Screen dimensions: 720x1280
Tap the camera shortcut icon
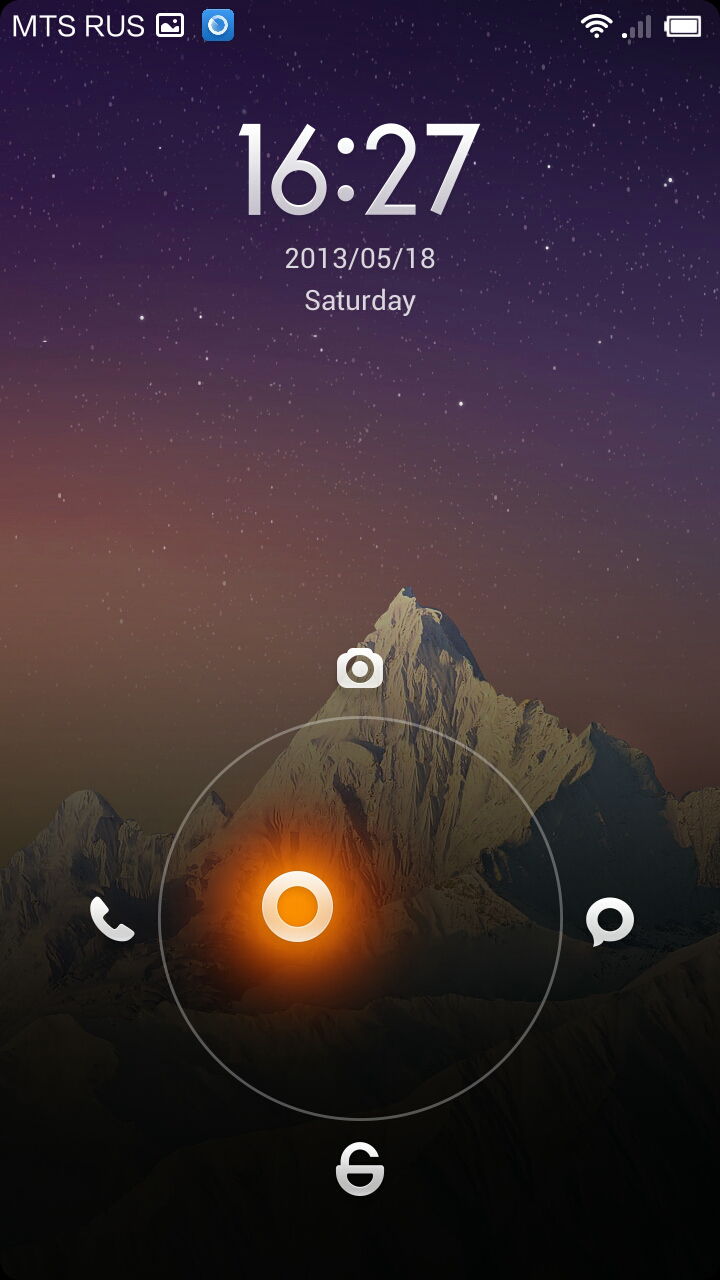(x=360, y=668)
